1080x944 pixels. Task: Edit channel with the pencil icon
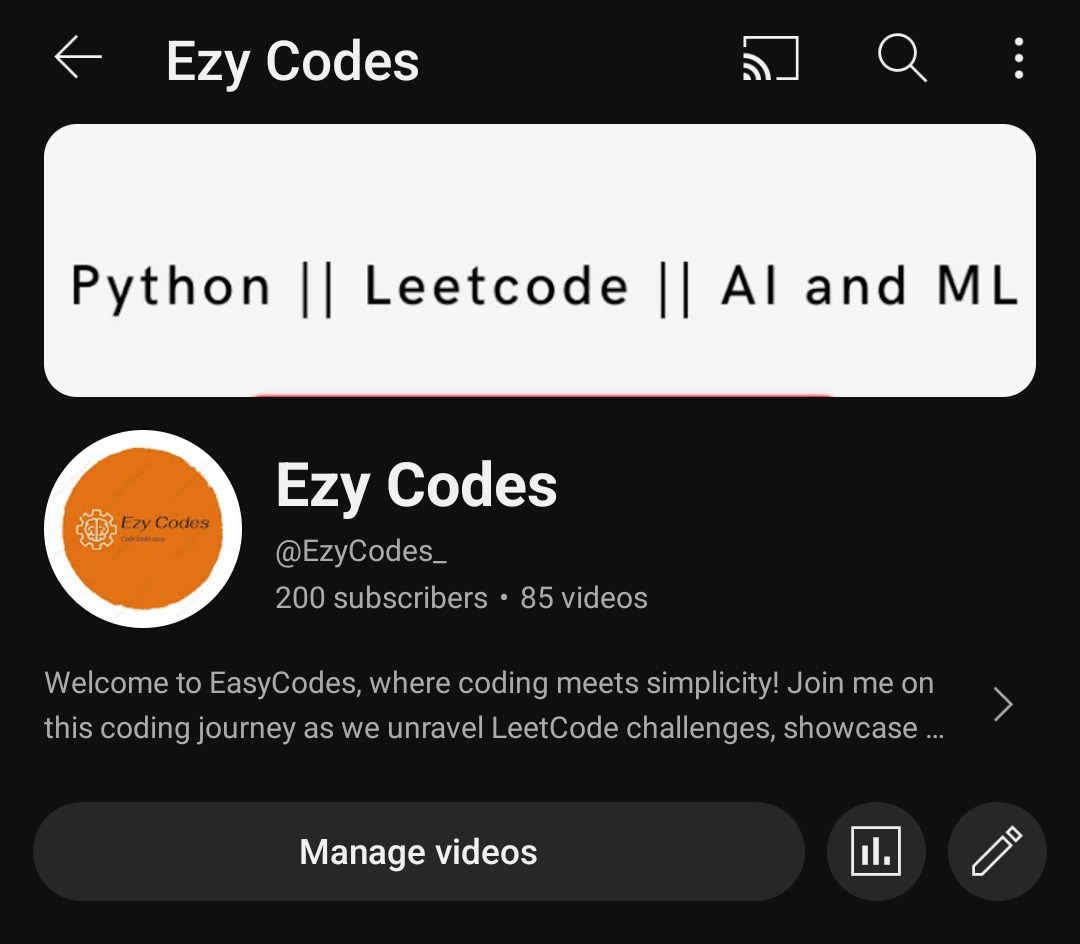click(x=997, y=852)
